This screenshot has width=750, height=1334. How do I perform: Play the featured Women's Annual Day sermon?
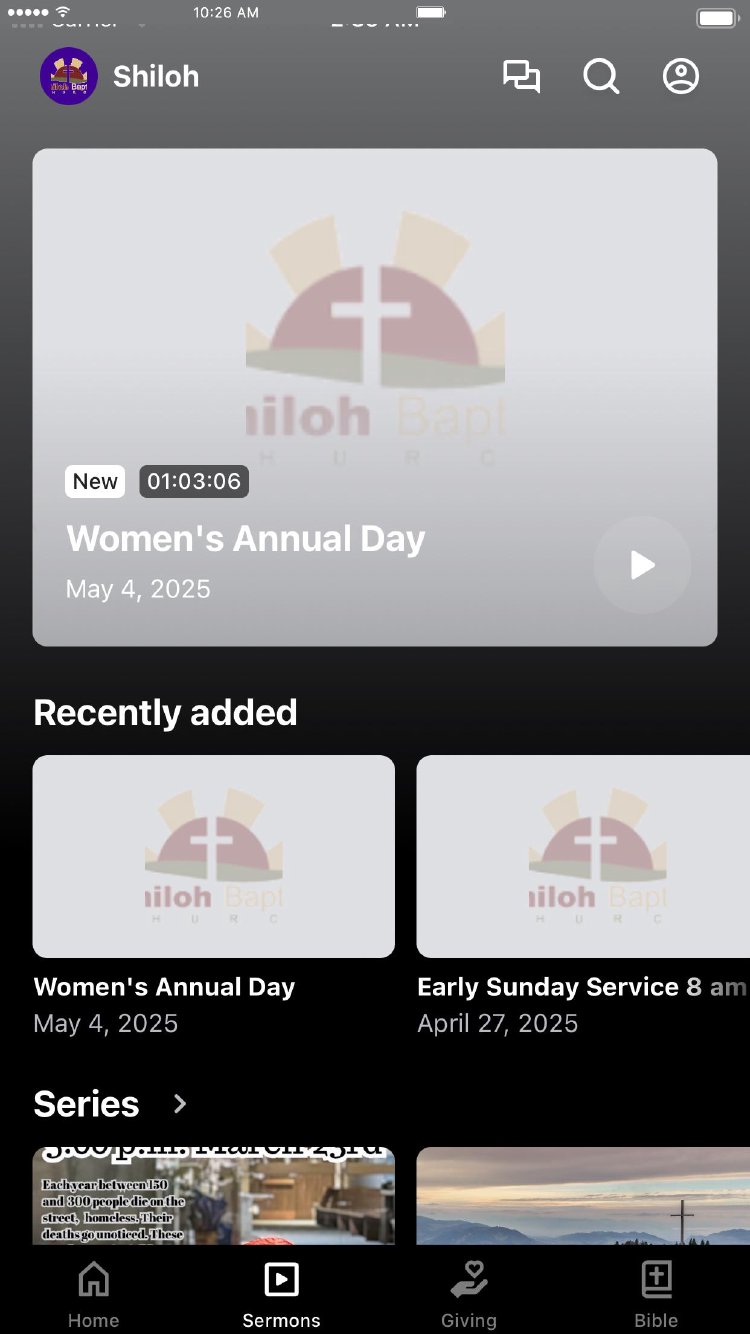click(642, 565)
